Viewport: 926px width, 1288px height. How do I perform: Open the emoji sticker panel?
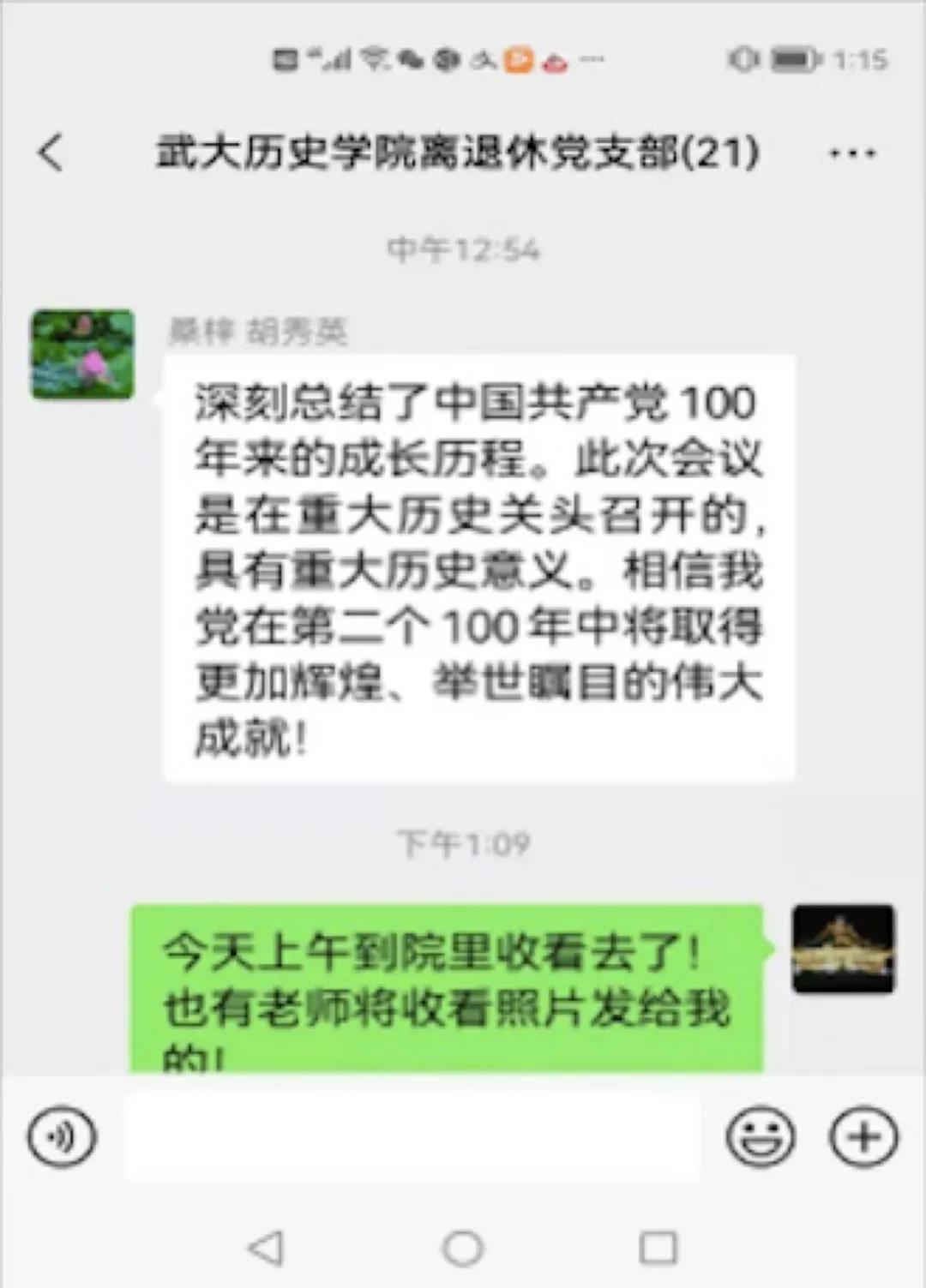coord(760,1137)
